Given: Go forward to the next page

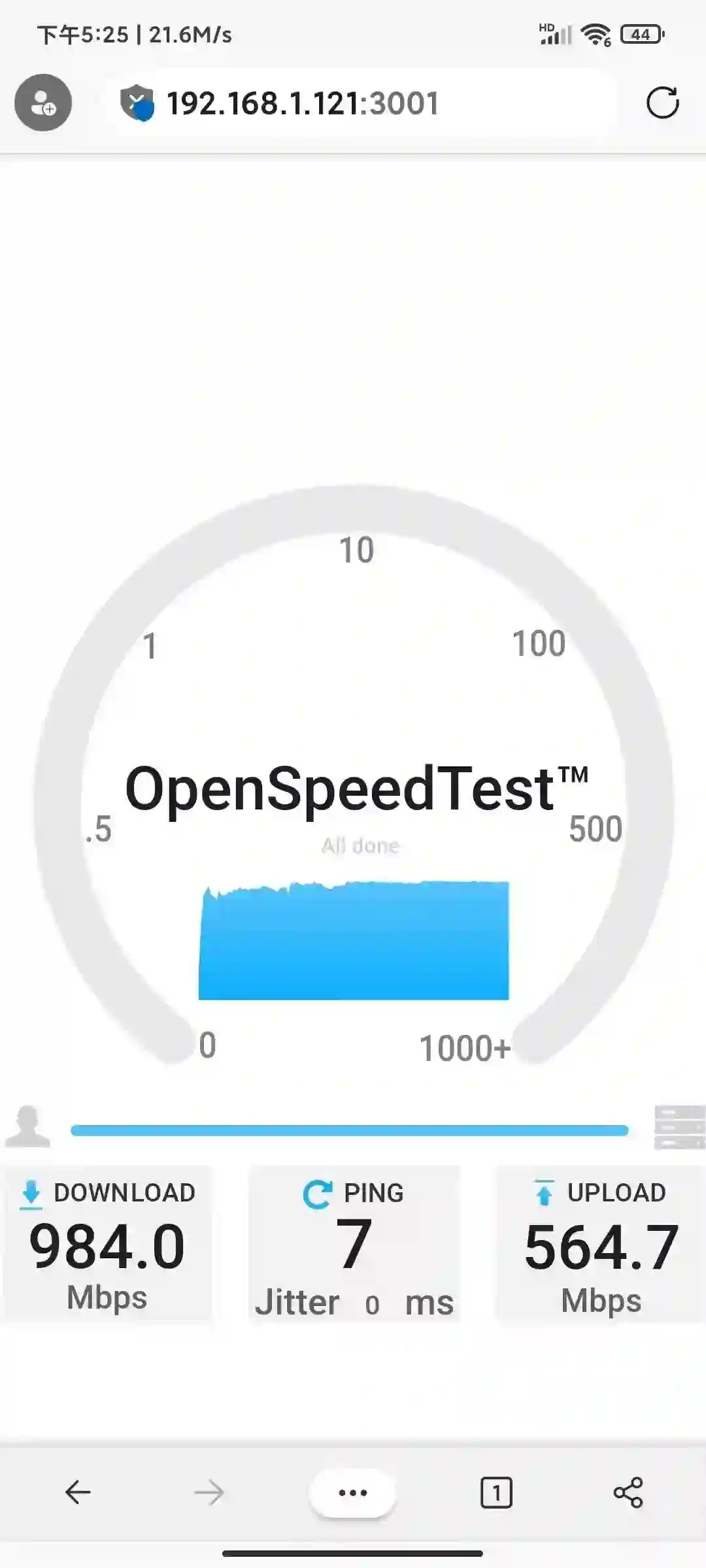Looking at the screenshot, I should click(209, 1492).
